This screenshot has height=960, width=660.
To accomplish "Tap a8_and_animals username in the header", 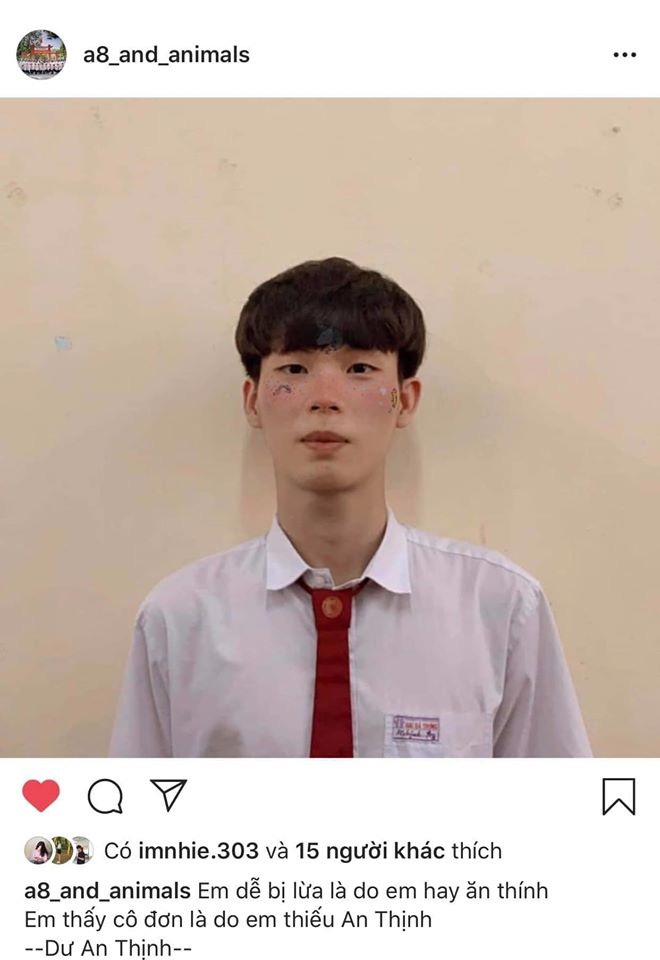I will (x=166, y=54).
